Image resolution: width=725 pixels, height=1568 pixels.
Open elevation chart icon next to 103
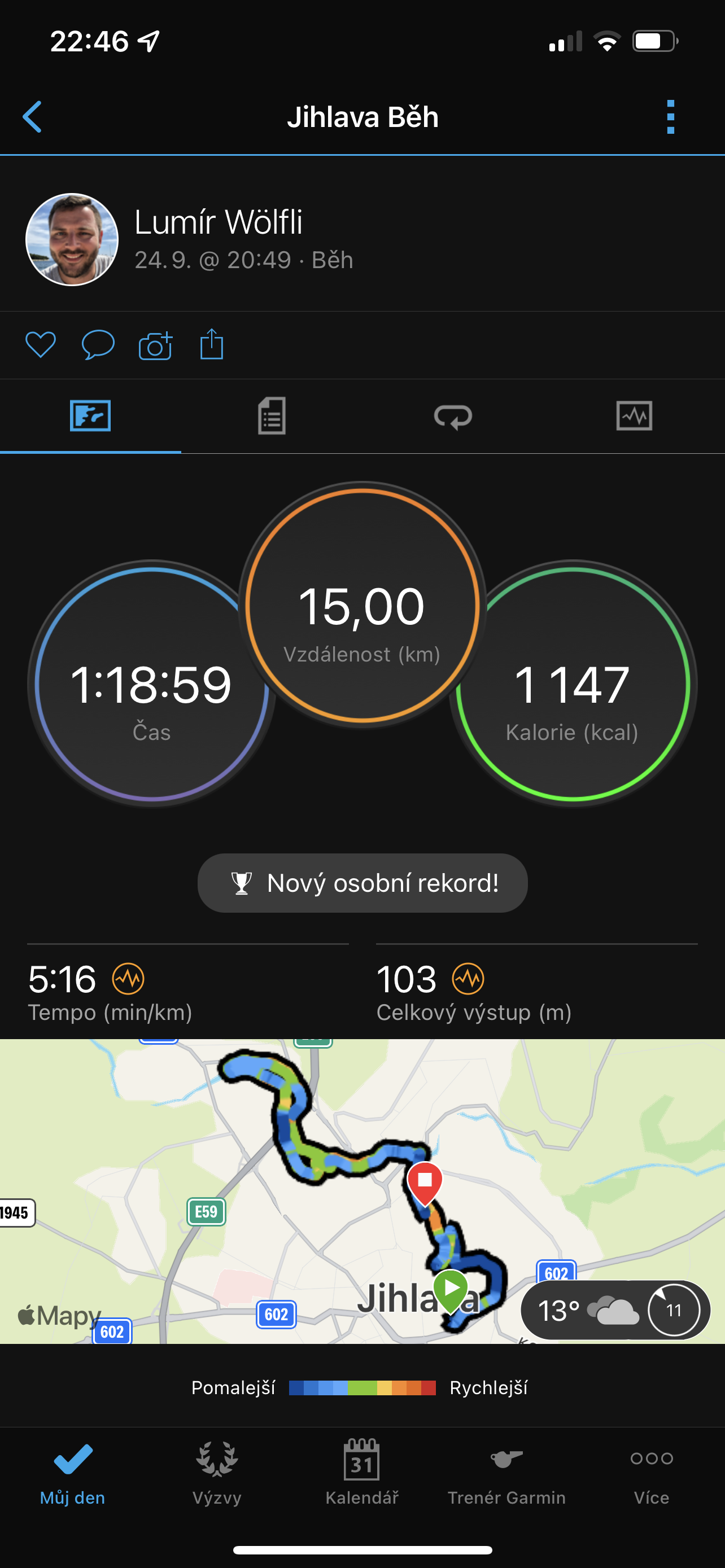tap(468, 979)
